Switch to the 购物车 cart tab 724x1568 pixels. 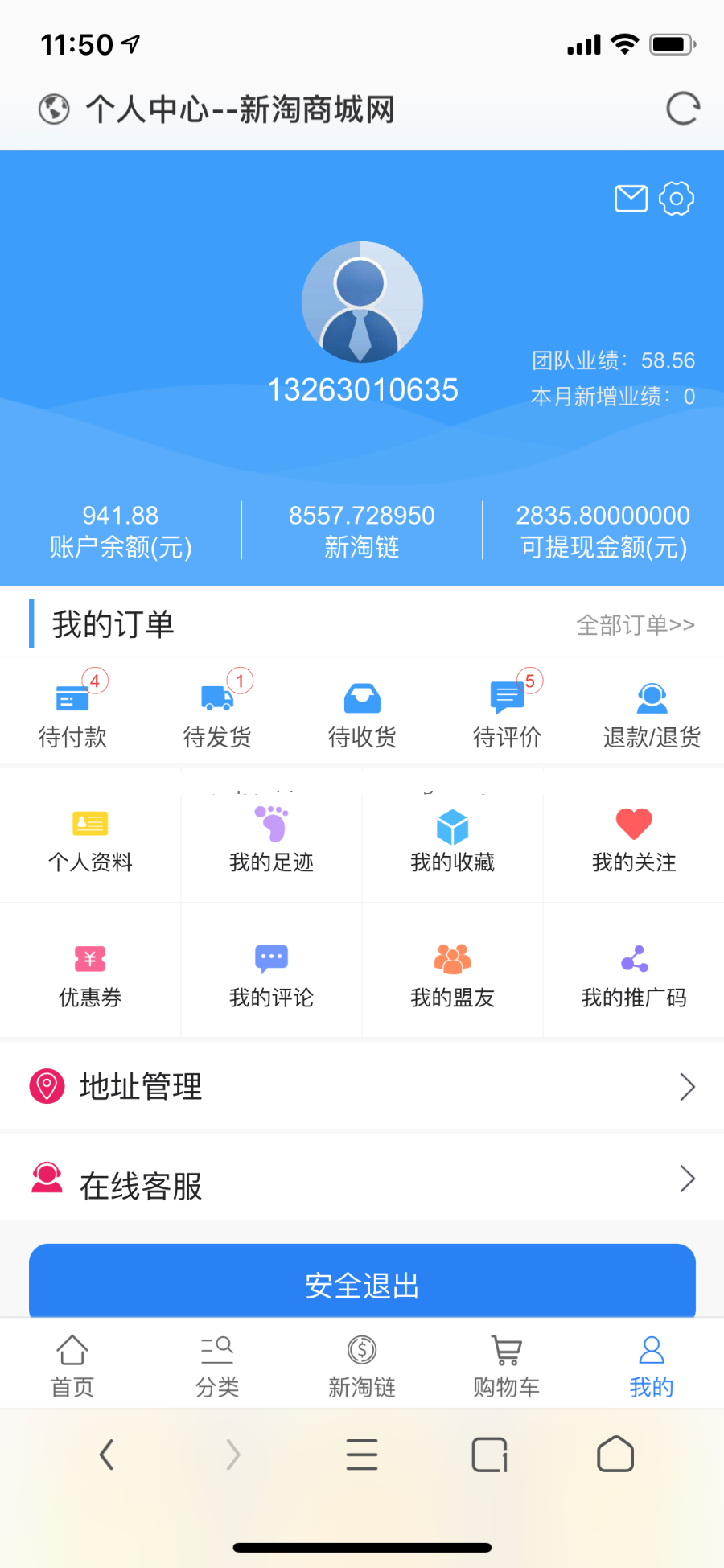pos(507,1365)
